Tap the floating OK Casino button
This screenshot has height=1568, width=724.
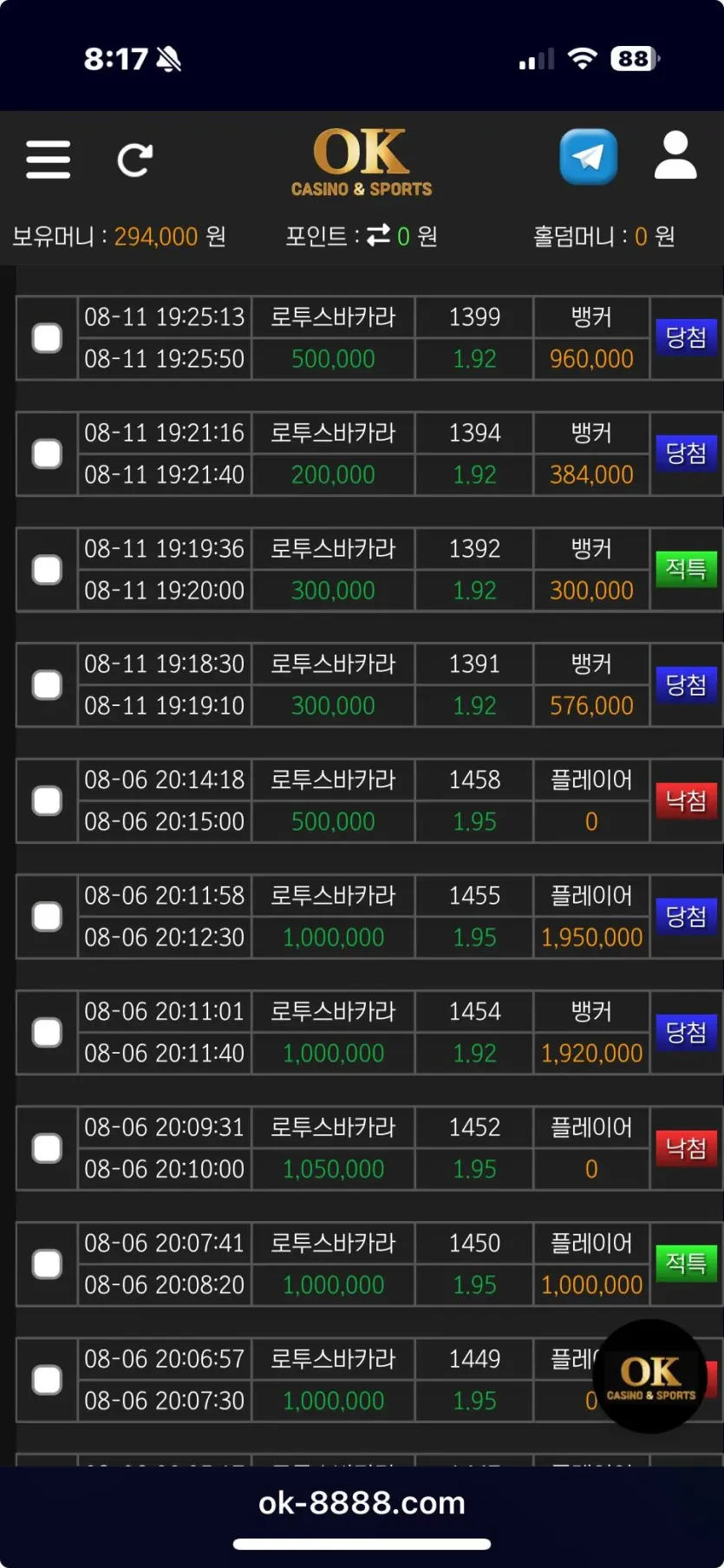[x=651, y=1376]
